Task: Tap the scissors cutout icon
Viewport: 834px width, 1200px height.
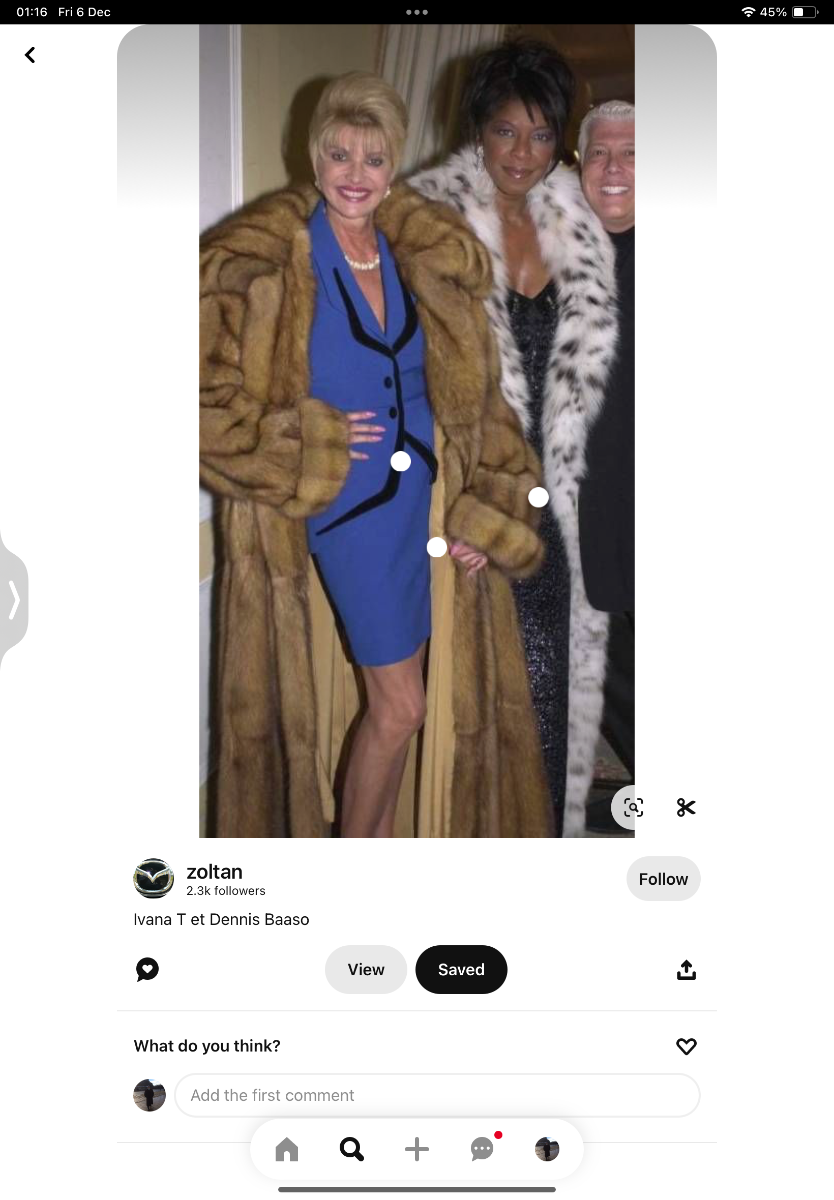Action: point(686,807)
